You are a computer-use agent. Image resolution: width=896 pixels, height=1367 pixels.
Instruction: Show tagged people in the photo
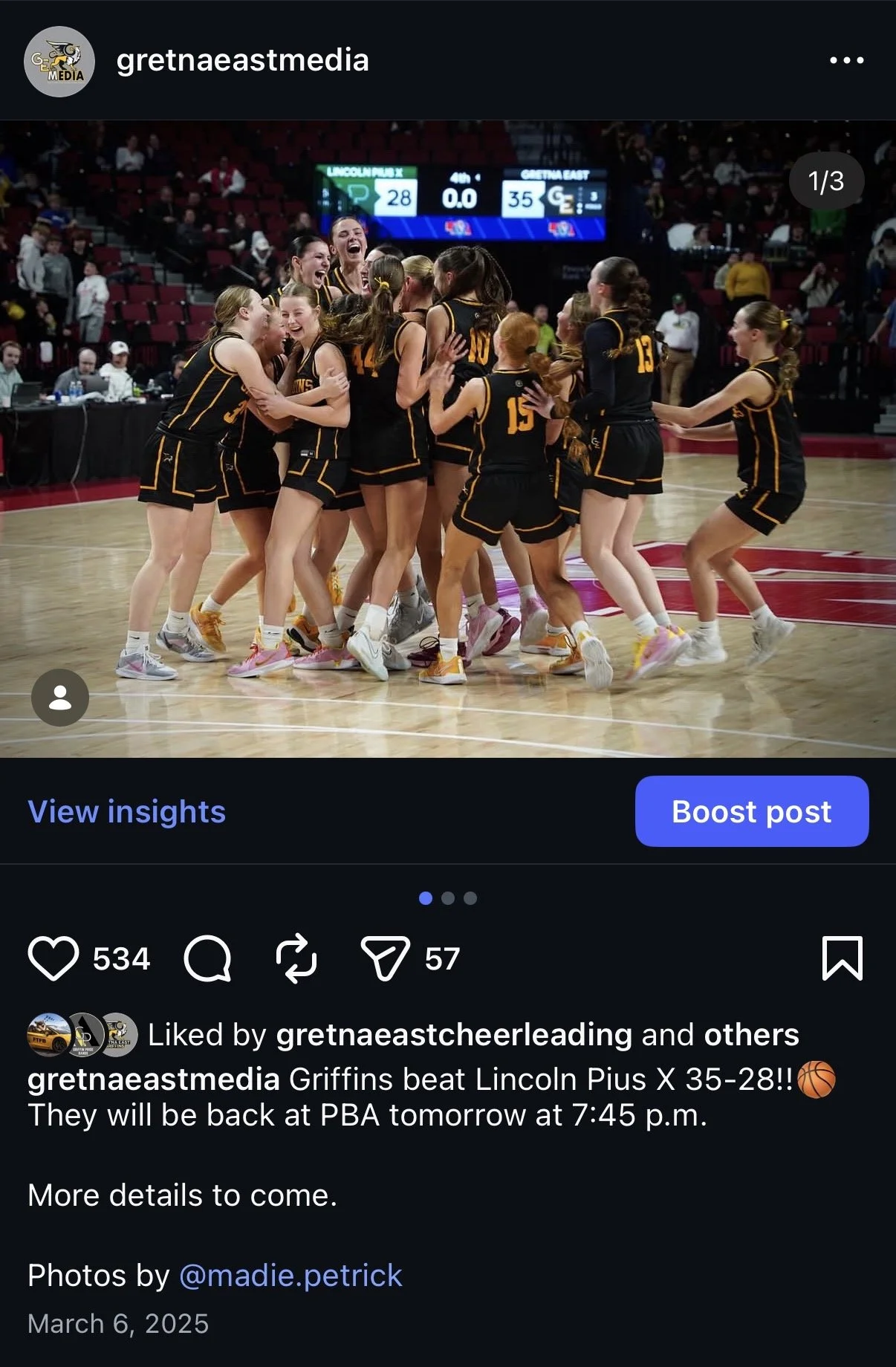(x=60, y=698)
